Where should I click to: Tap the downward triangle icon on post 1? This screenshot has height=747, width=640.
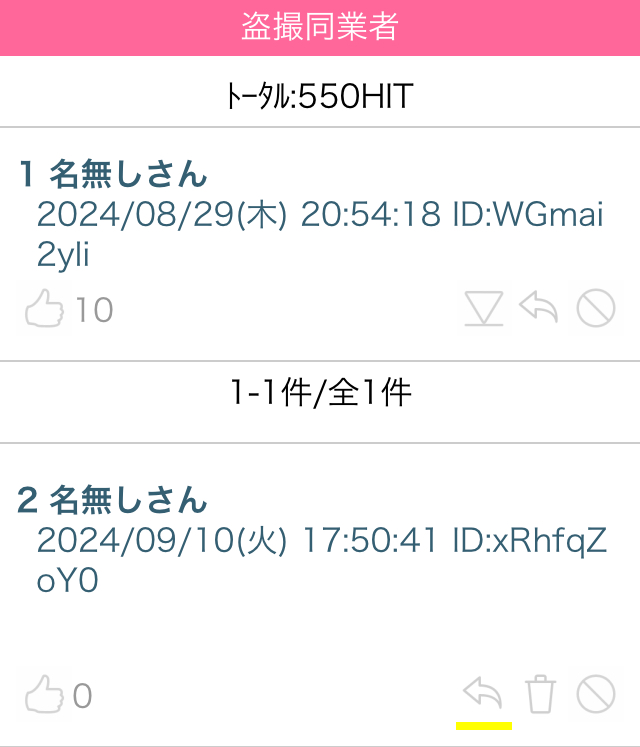(x=485, y=310)
